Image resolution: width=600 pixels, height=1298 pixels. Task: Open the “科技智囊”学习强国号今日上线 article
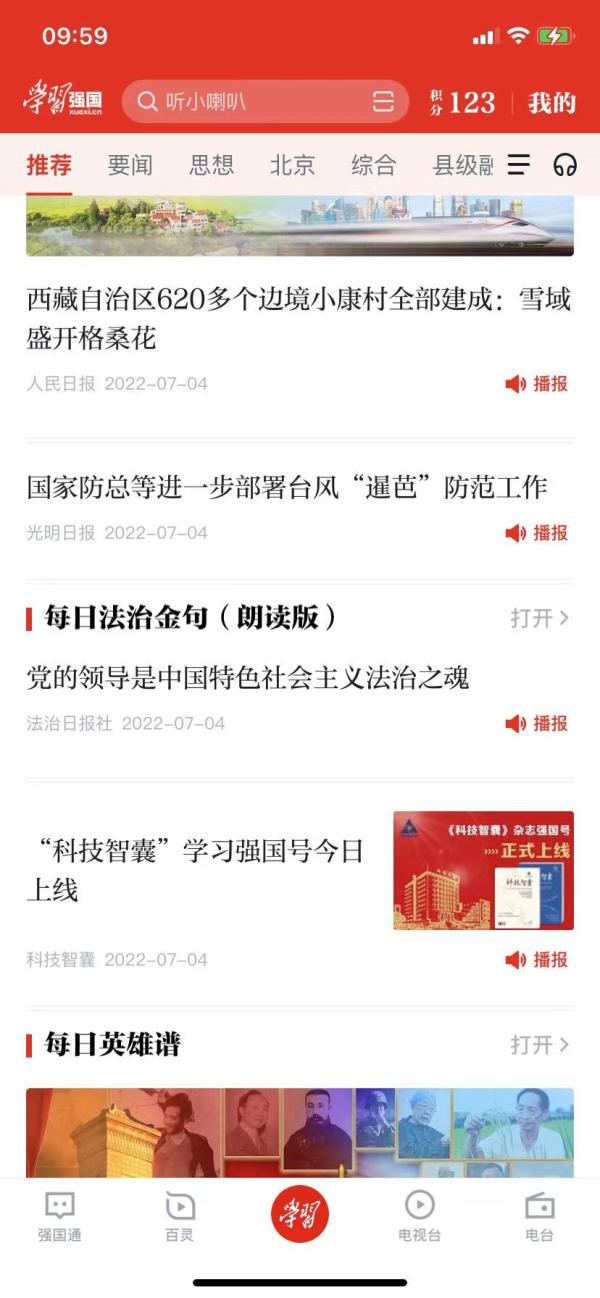coord(195,870)
